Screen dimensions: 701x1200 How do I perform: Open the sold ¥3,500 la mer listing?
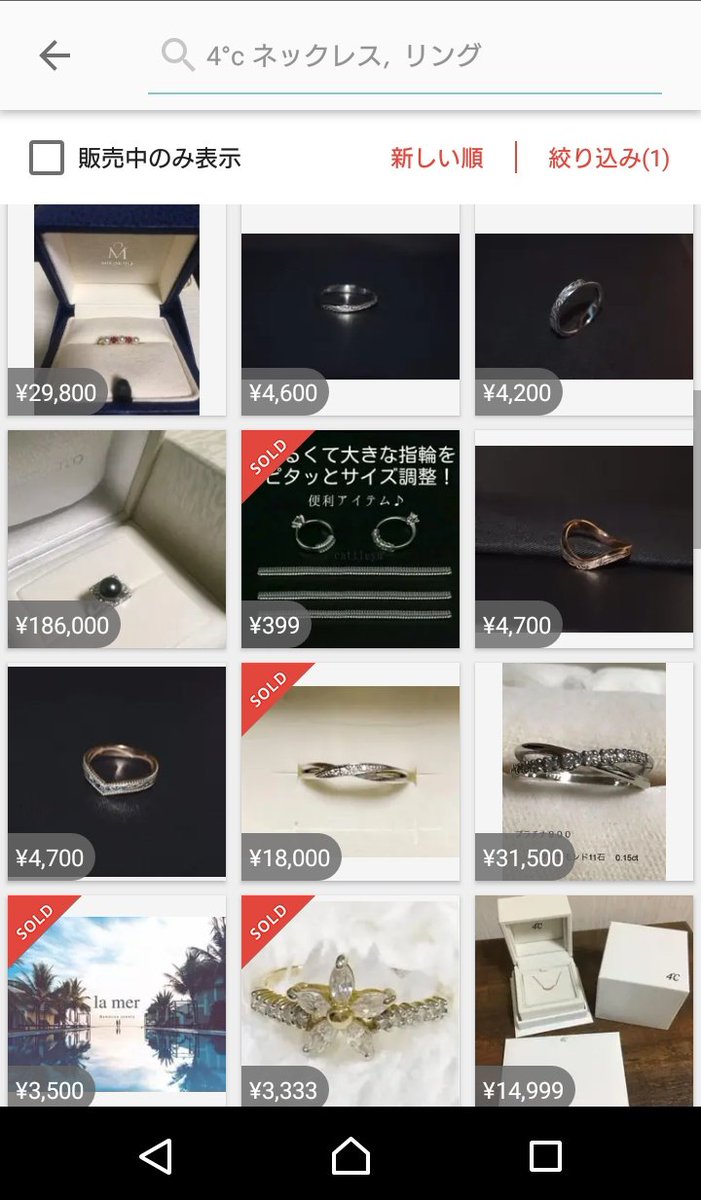tap(117, 1000)
